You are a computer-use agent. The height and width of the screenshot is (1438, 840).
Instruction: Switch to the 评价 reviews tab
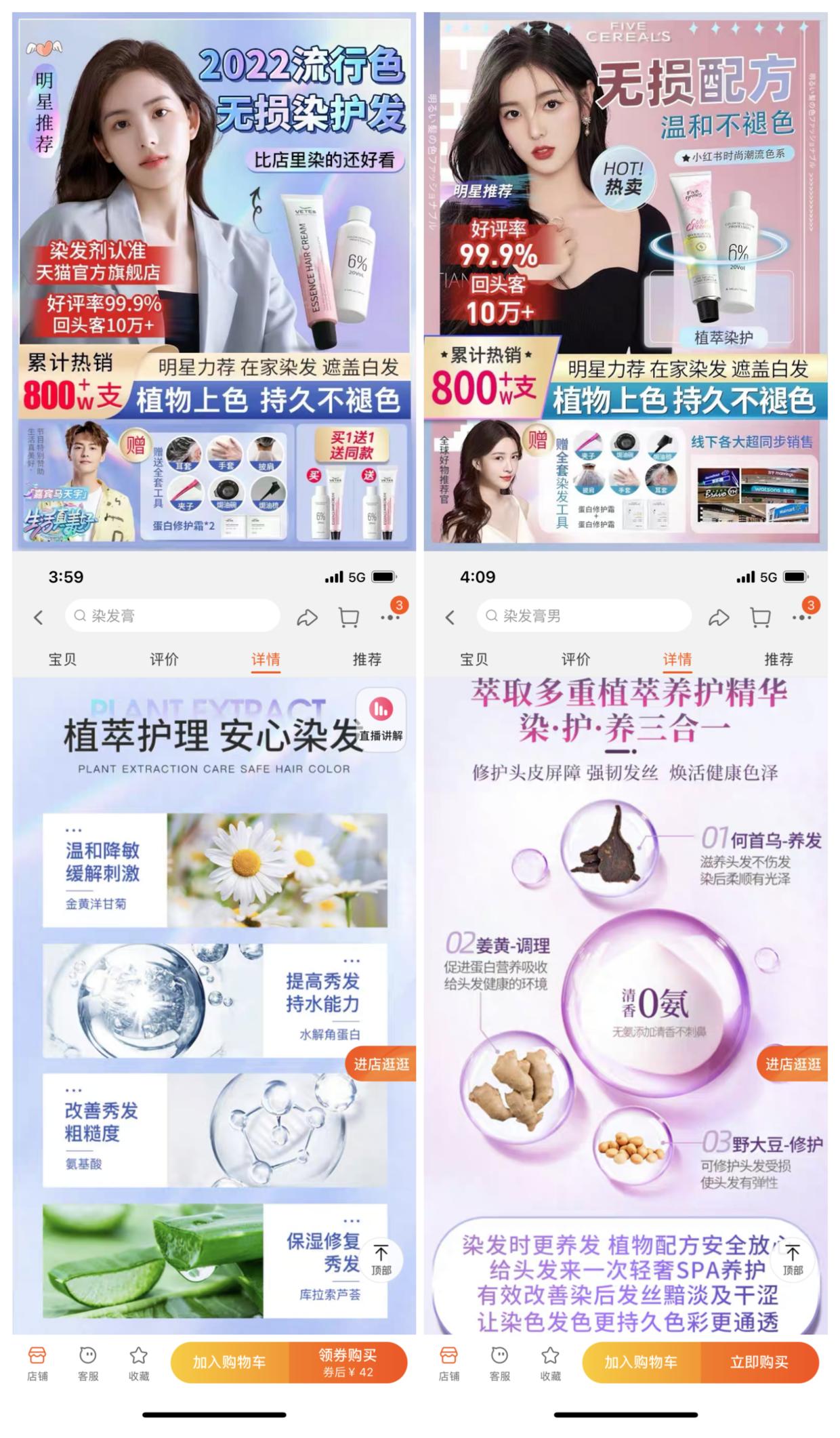(165, 659)
